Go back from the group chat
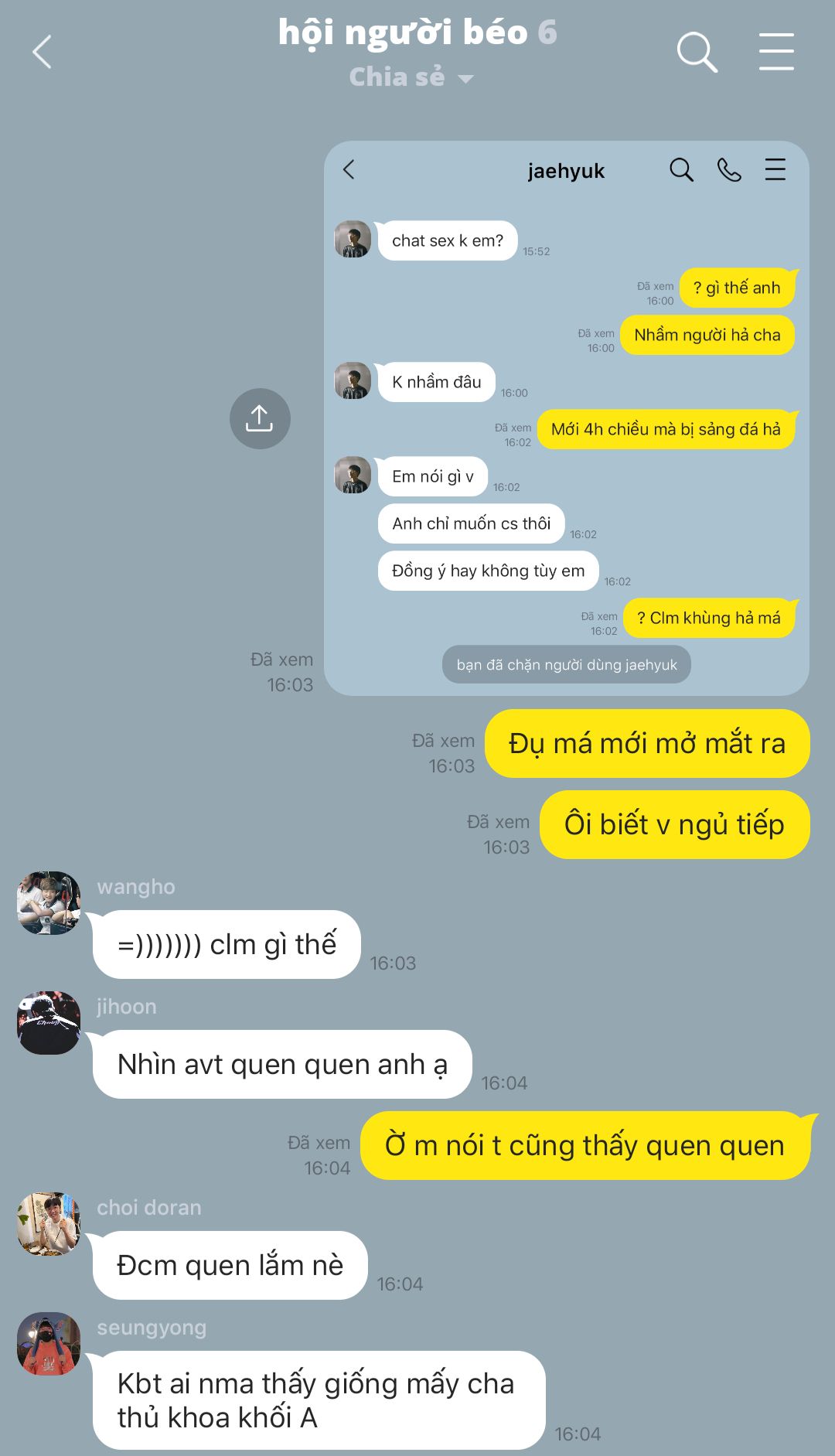The image size is (835, 1456). tap(43, 53)
